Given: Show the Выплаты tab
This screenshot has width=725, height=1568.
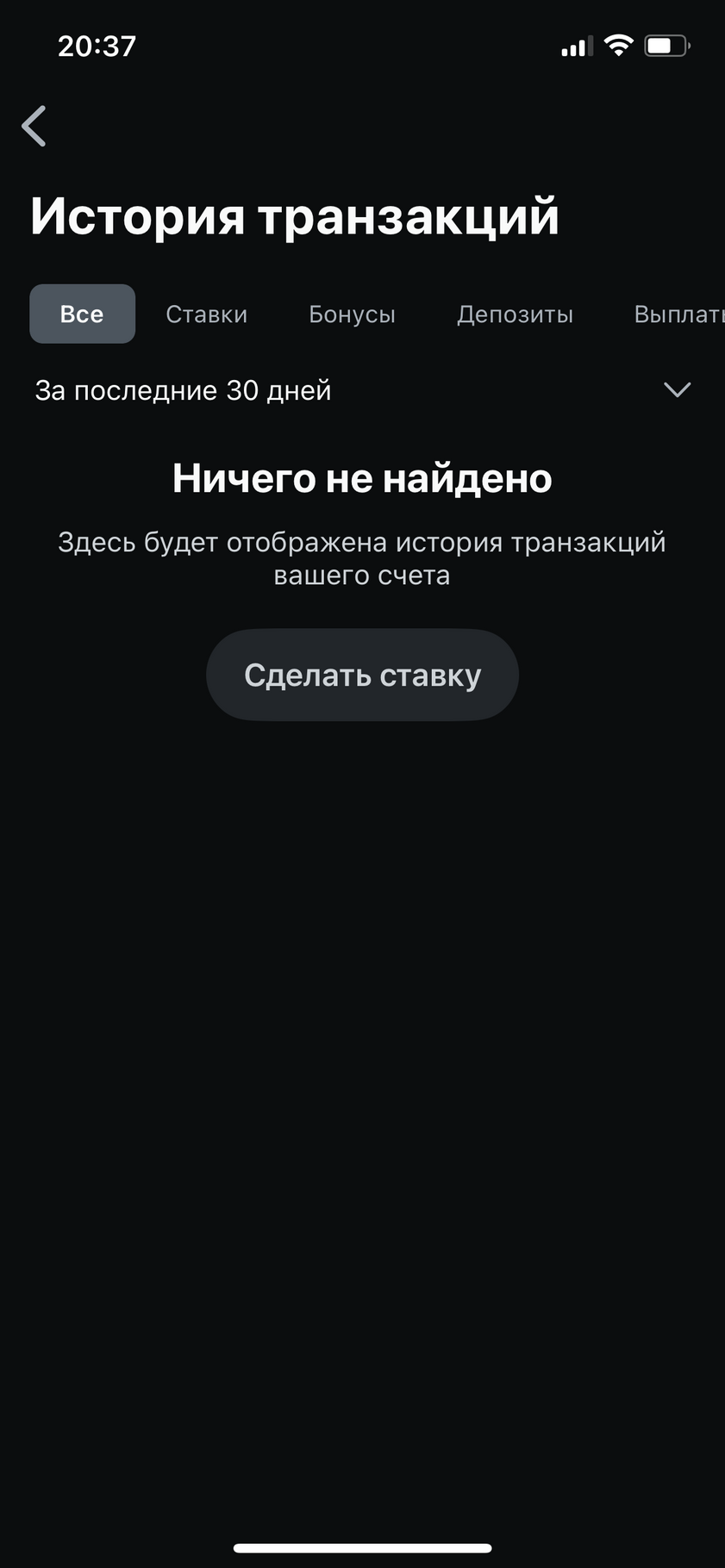Looking at the screenshot, I should click(678, 314).
